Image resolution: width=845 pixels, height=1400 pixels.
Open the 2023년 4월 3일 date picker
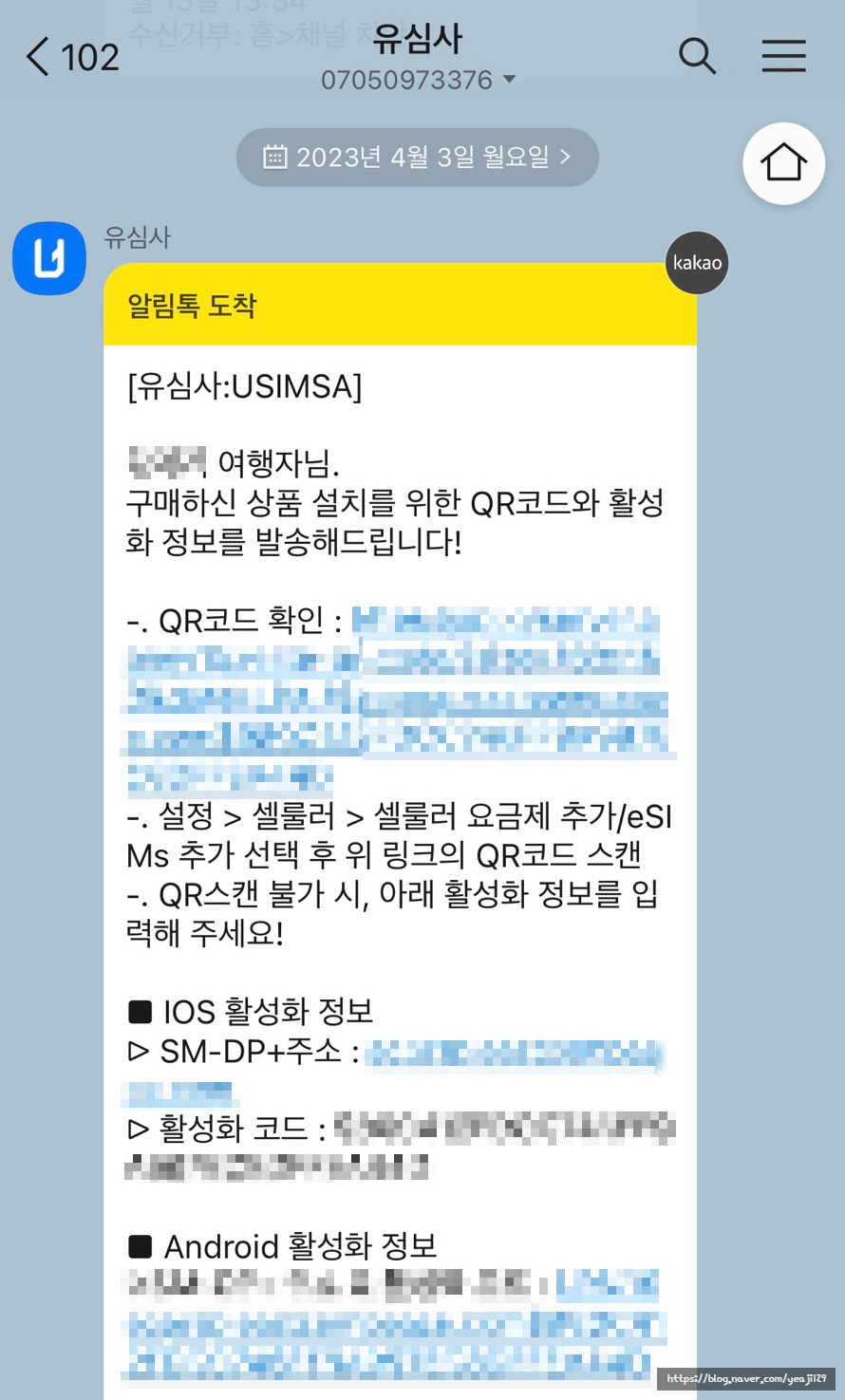[x=418, y=157]
